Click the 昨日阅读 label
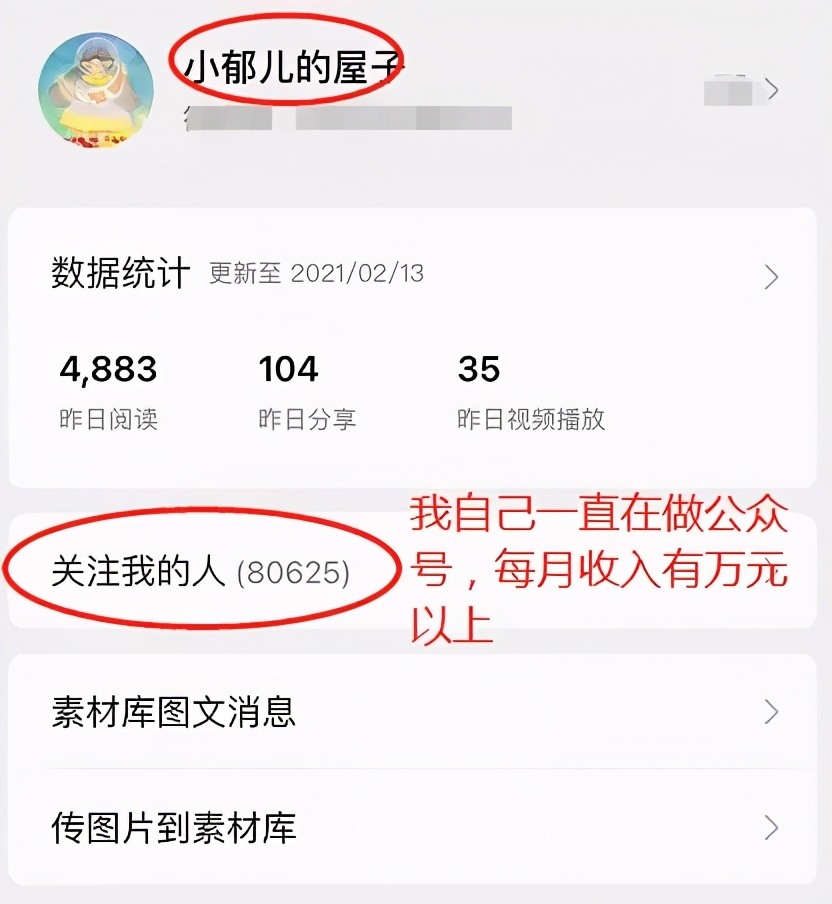832x904 pixels. [x=111, y=419]
